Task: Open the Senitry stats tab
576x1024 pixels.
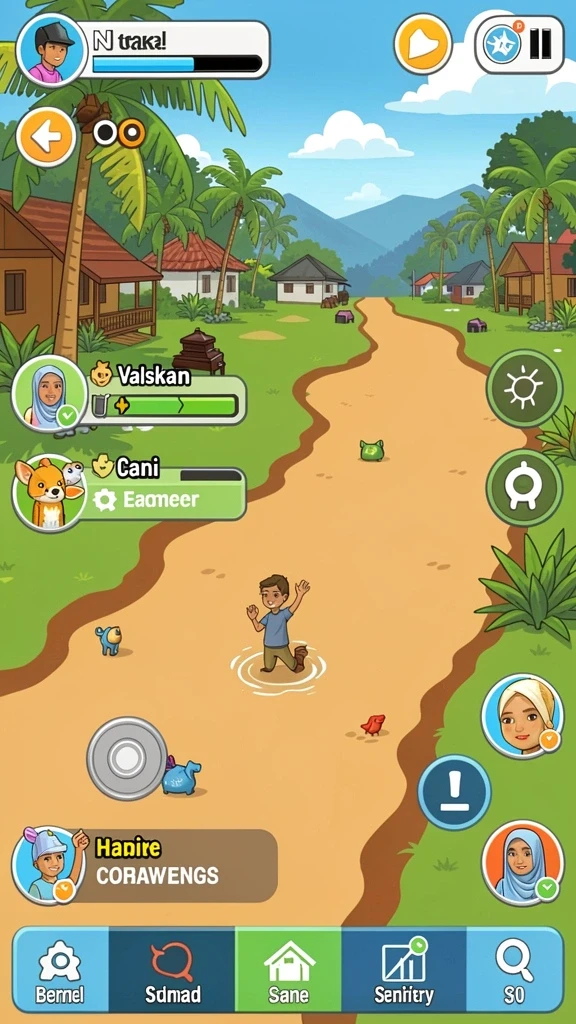Action: coord(404,970)
